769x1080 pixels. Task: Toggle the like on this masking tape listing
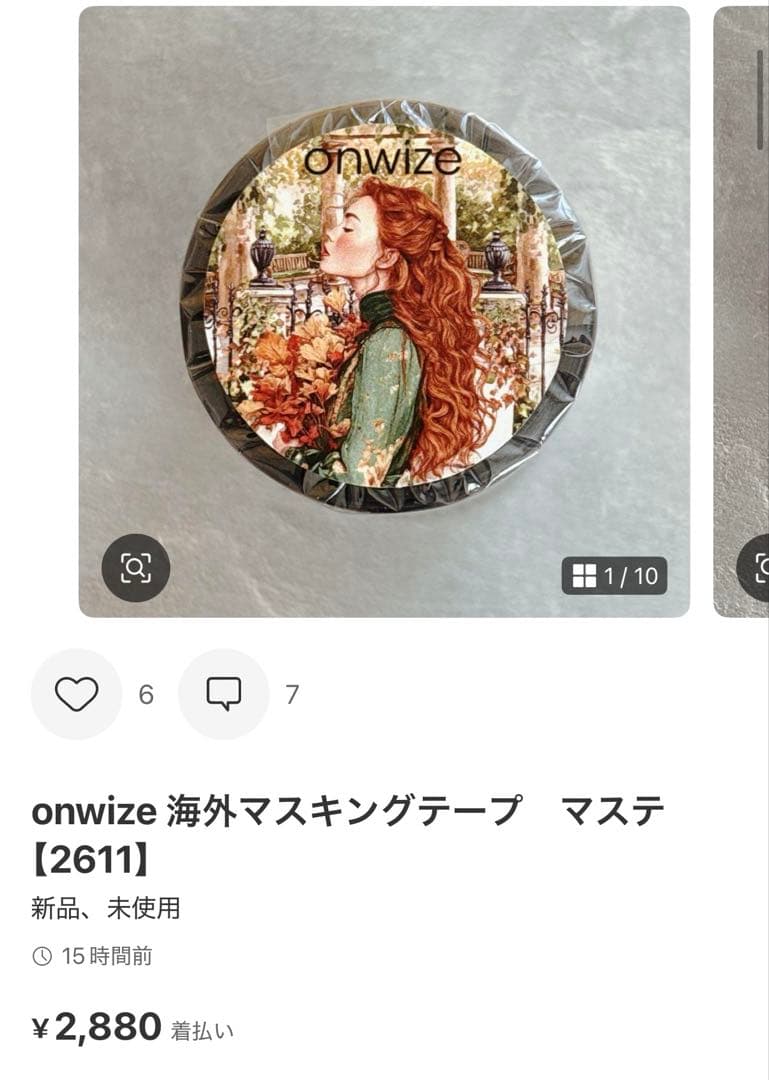pos(75,692)
